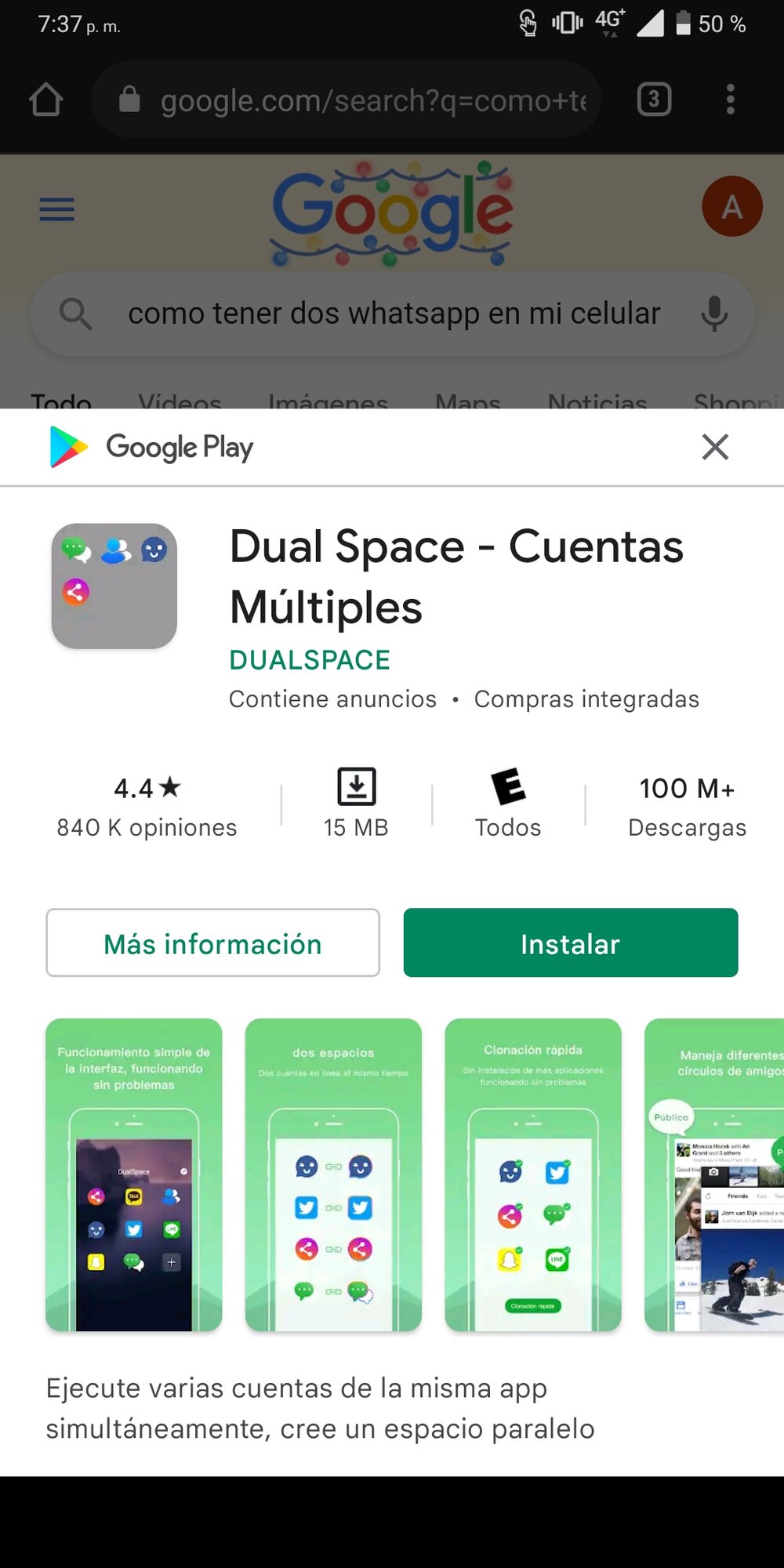Install Dual Space app
Viewport: 784px width, 1568px height.
[570, 943]
